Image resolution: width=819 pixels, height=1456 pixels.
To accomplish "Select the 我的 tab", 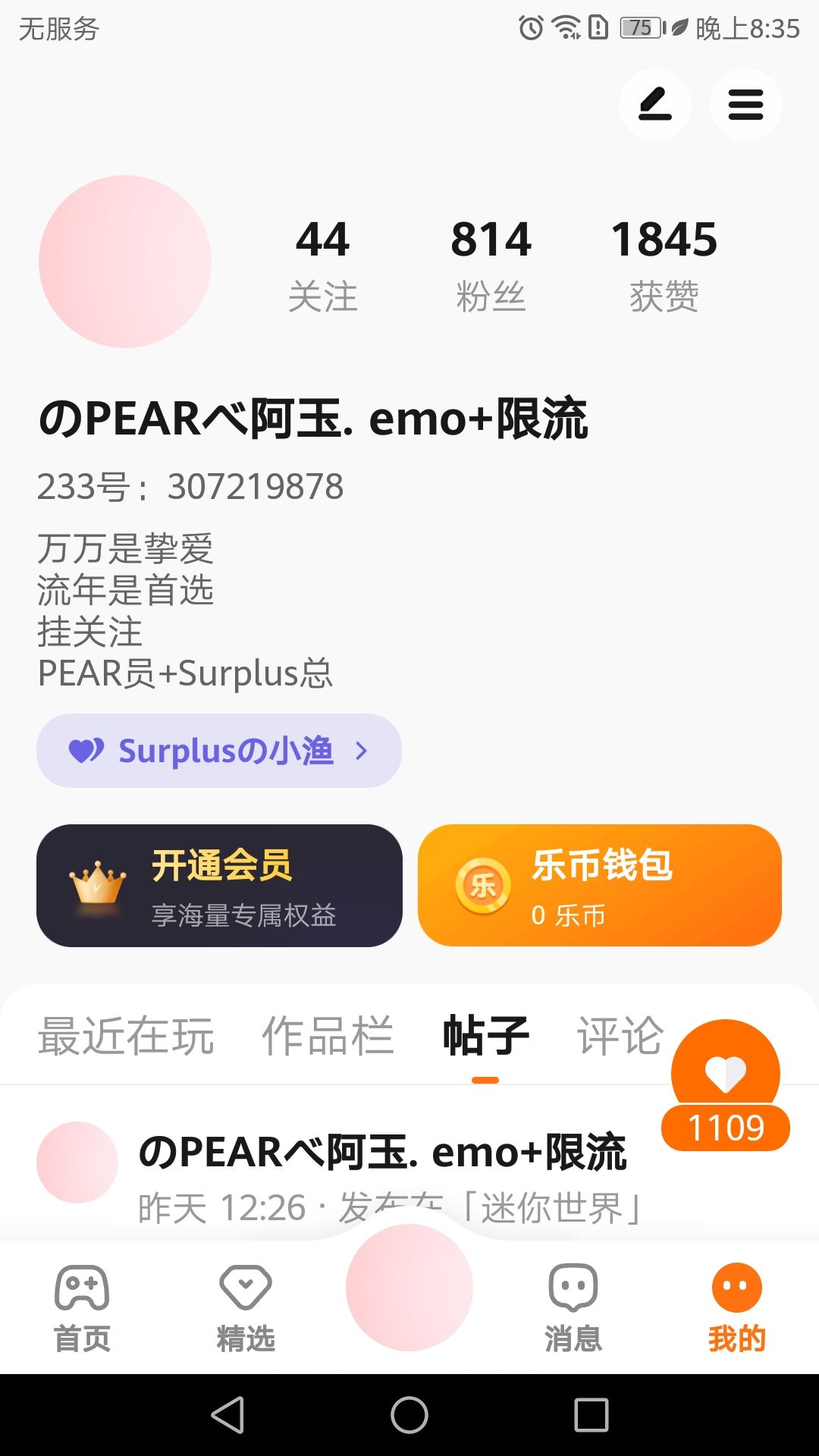I will click(x=736, y=1308).
